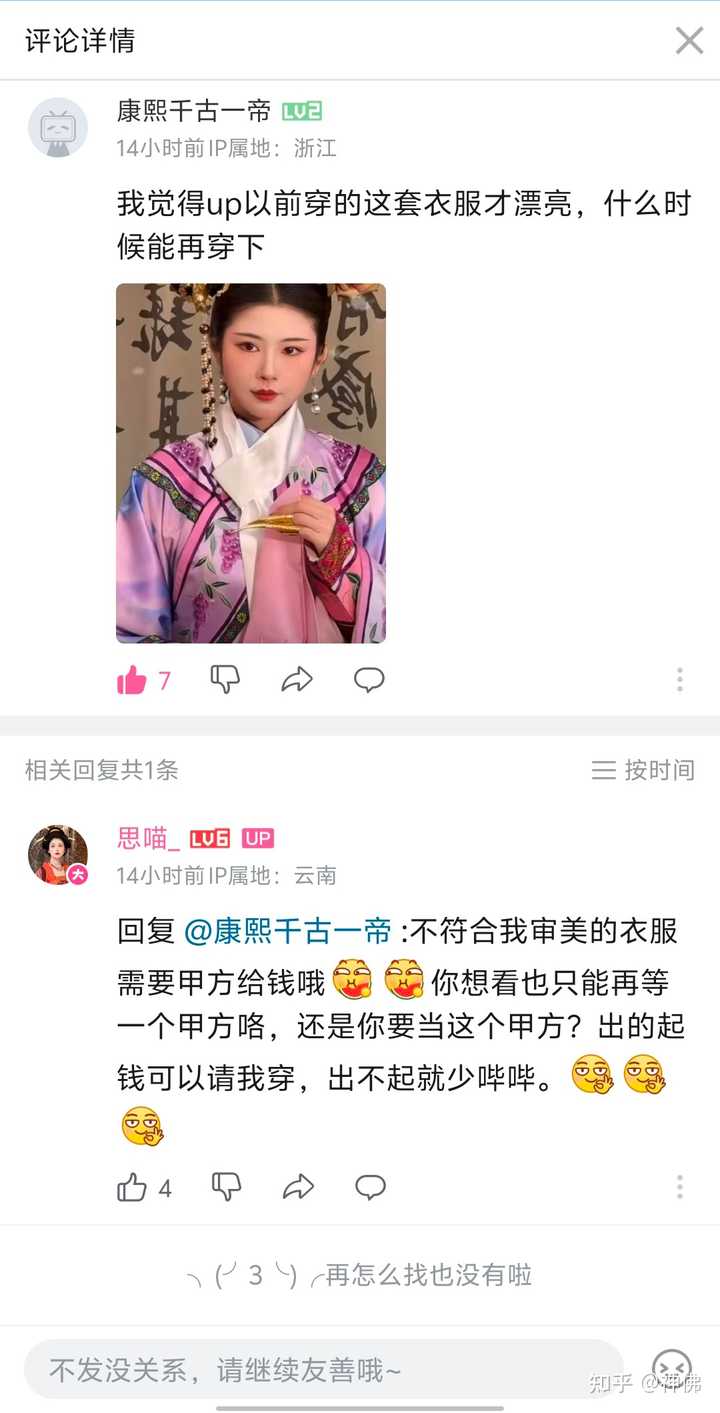Open more options for 康熙千古一帝's comment

[679, 680]
